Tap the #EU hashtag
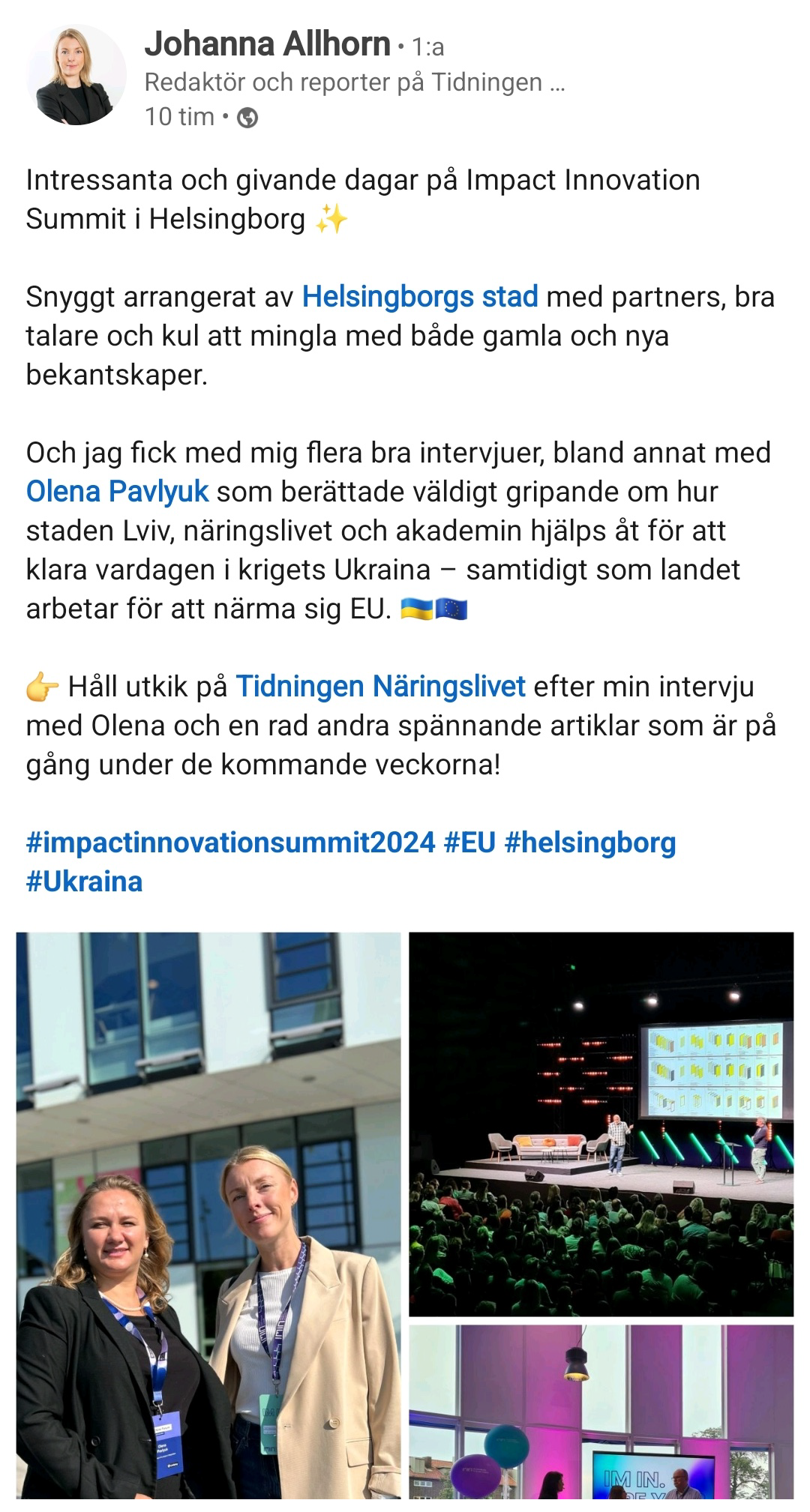This screenshot has height=1512, width=810. click(470, 843)
